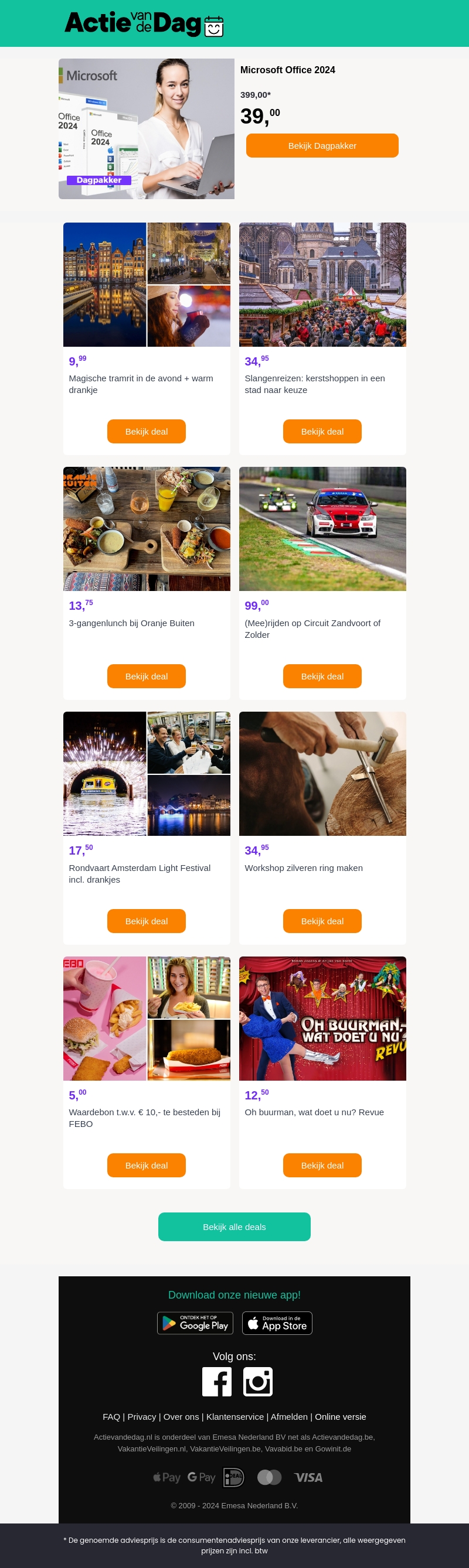View the 3-gangenlunch Oranje Buiten deal
469x1568 pixels.
146,677
